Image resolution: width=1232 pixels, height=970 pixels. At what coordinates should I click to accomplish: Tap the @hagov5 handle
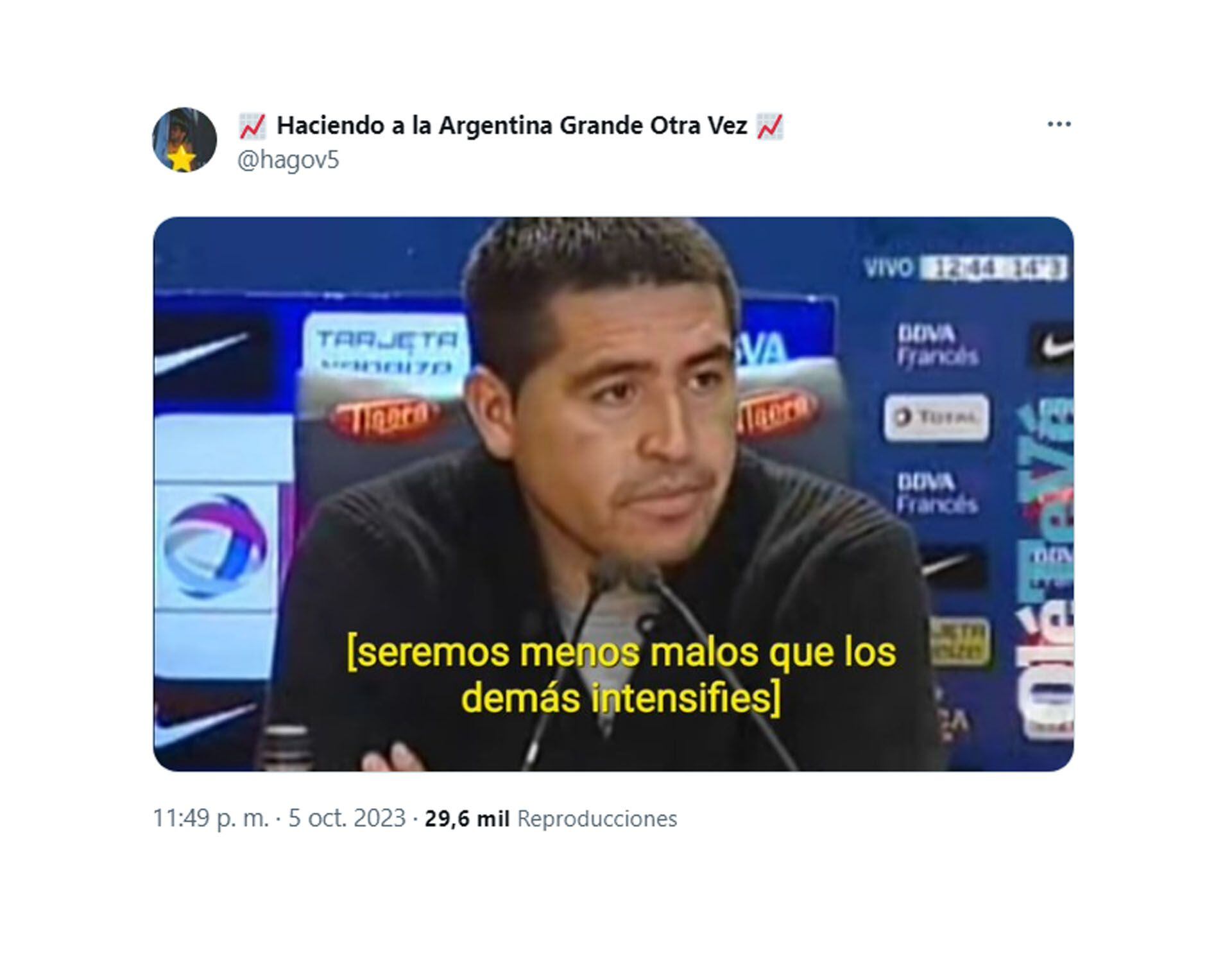point(288,160)
